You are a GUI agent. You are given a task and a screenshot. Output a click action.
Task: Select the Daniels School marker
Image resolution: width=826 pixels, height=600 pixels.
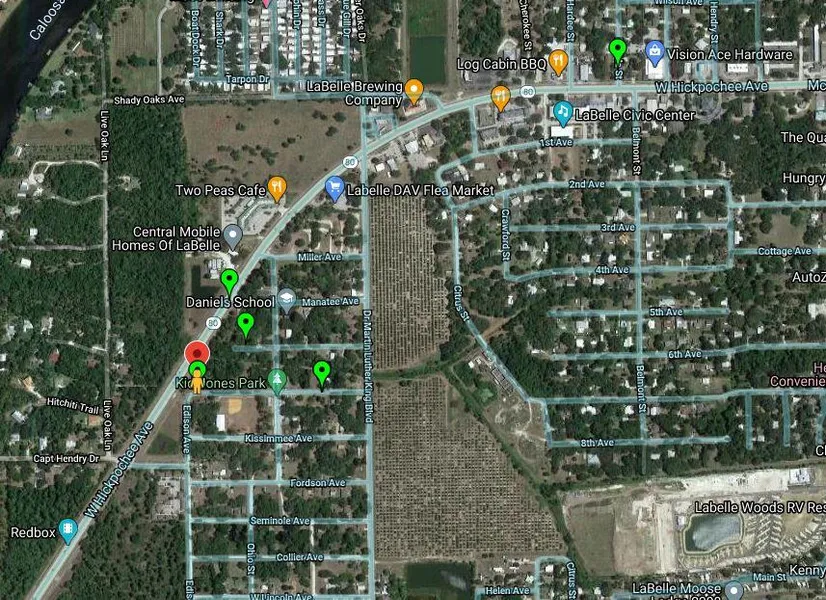(x=287, y=299)
